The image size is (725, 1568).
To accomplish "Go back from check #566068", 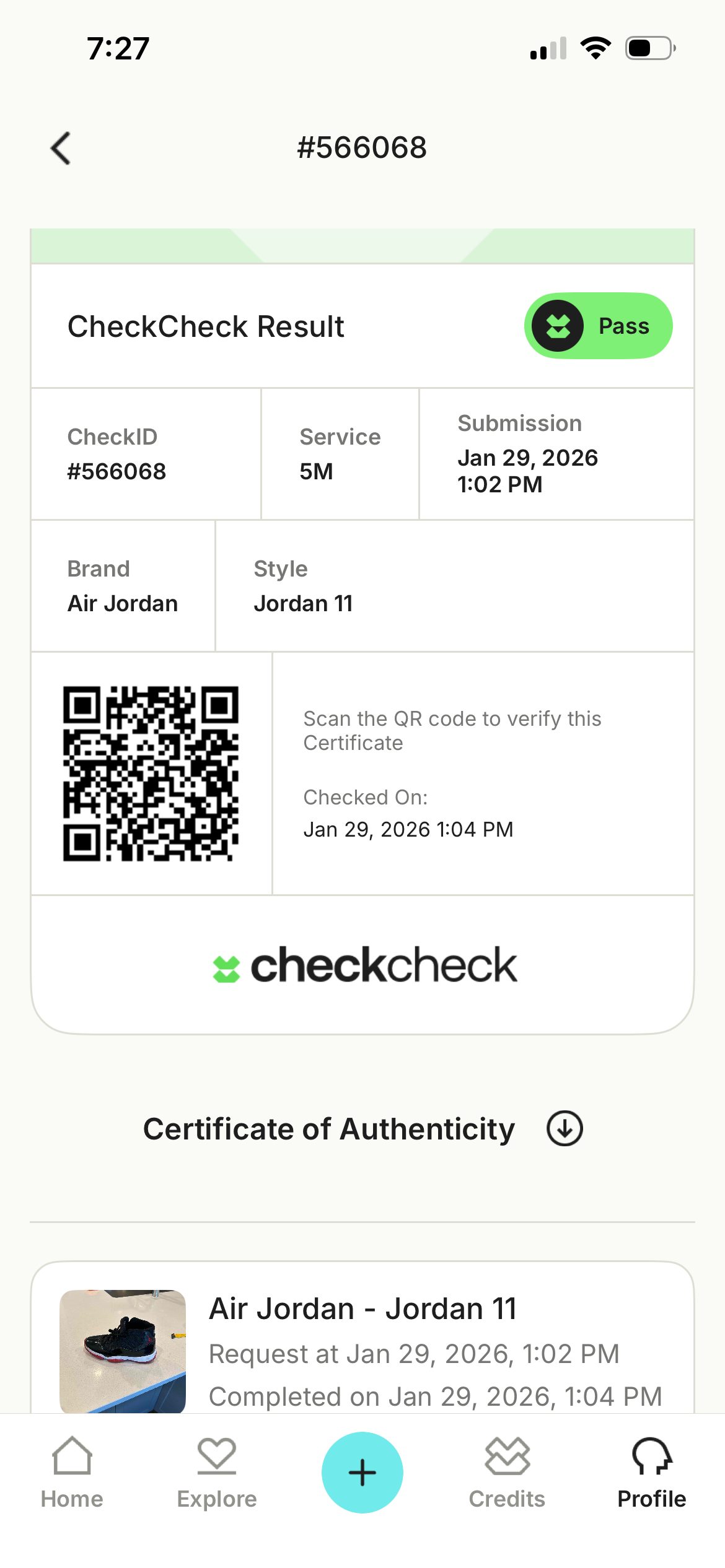I will 61,149.
